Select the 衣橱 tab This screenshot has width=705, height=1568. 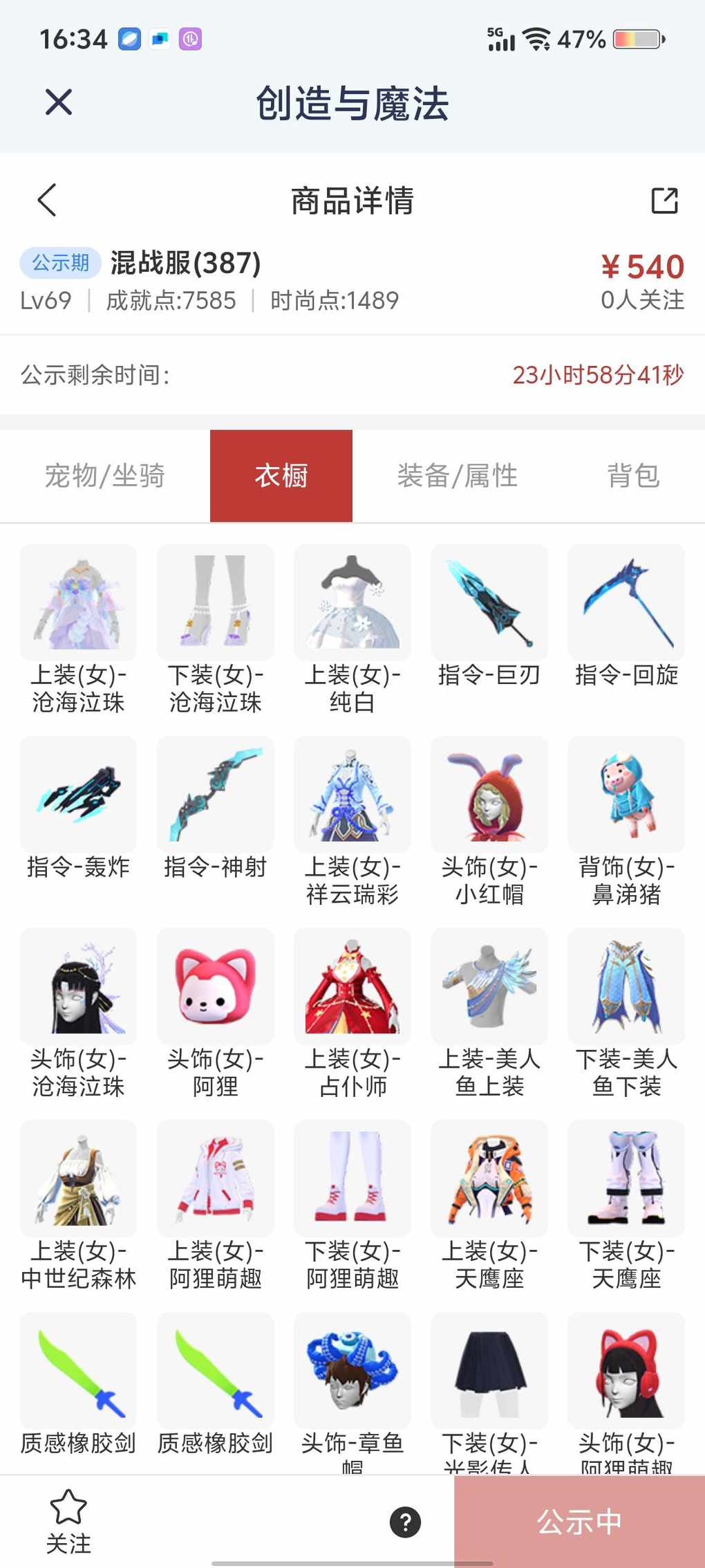pos(281,476)
